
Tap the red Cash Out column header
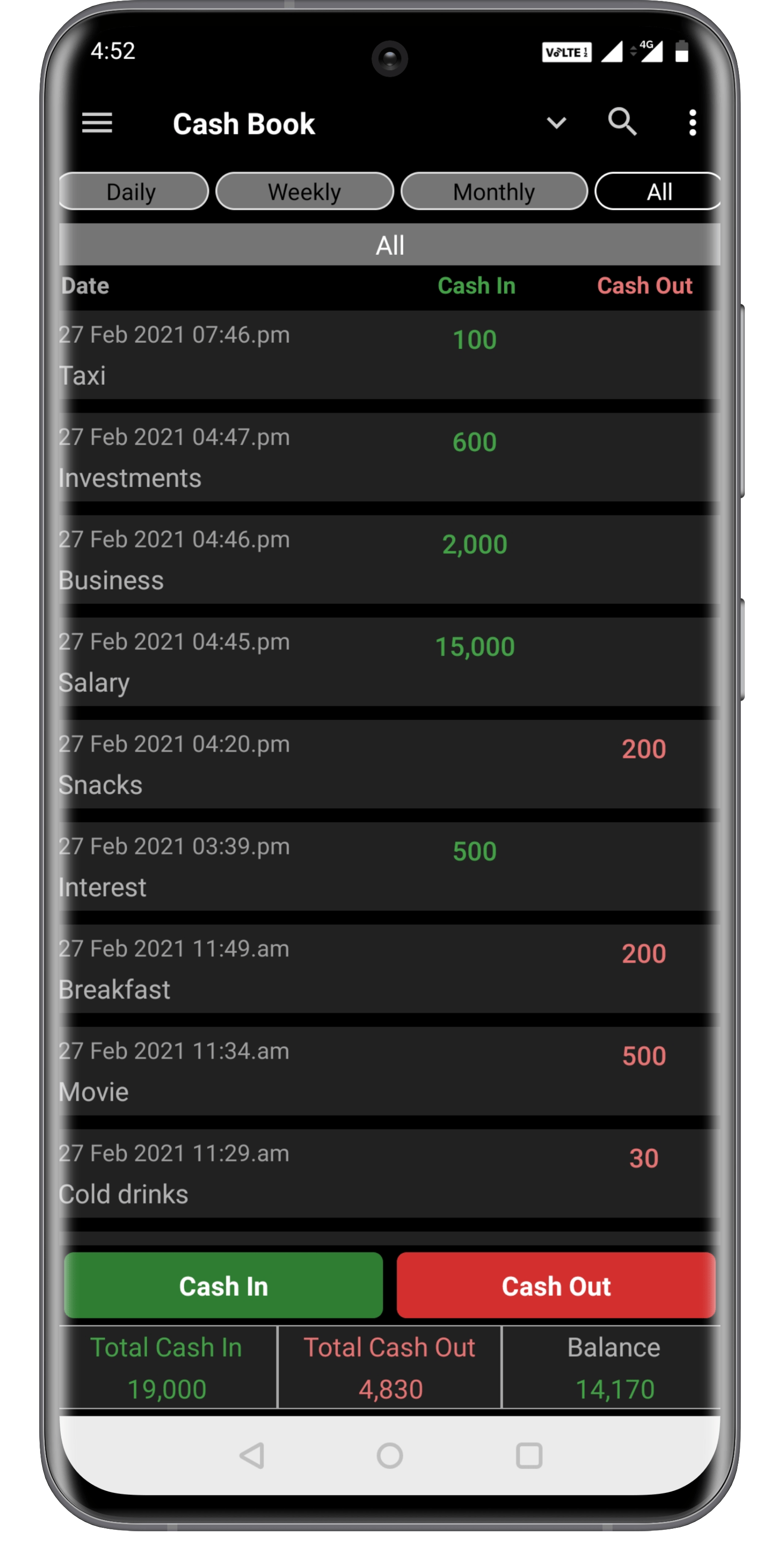tap(645, 286)
